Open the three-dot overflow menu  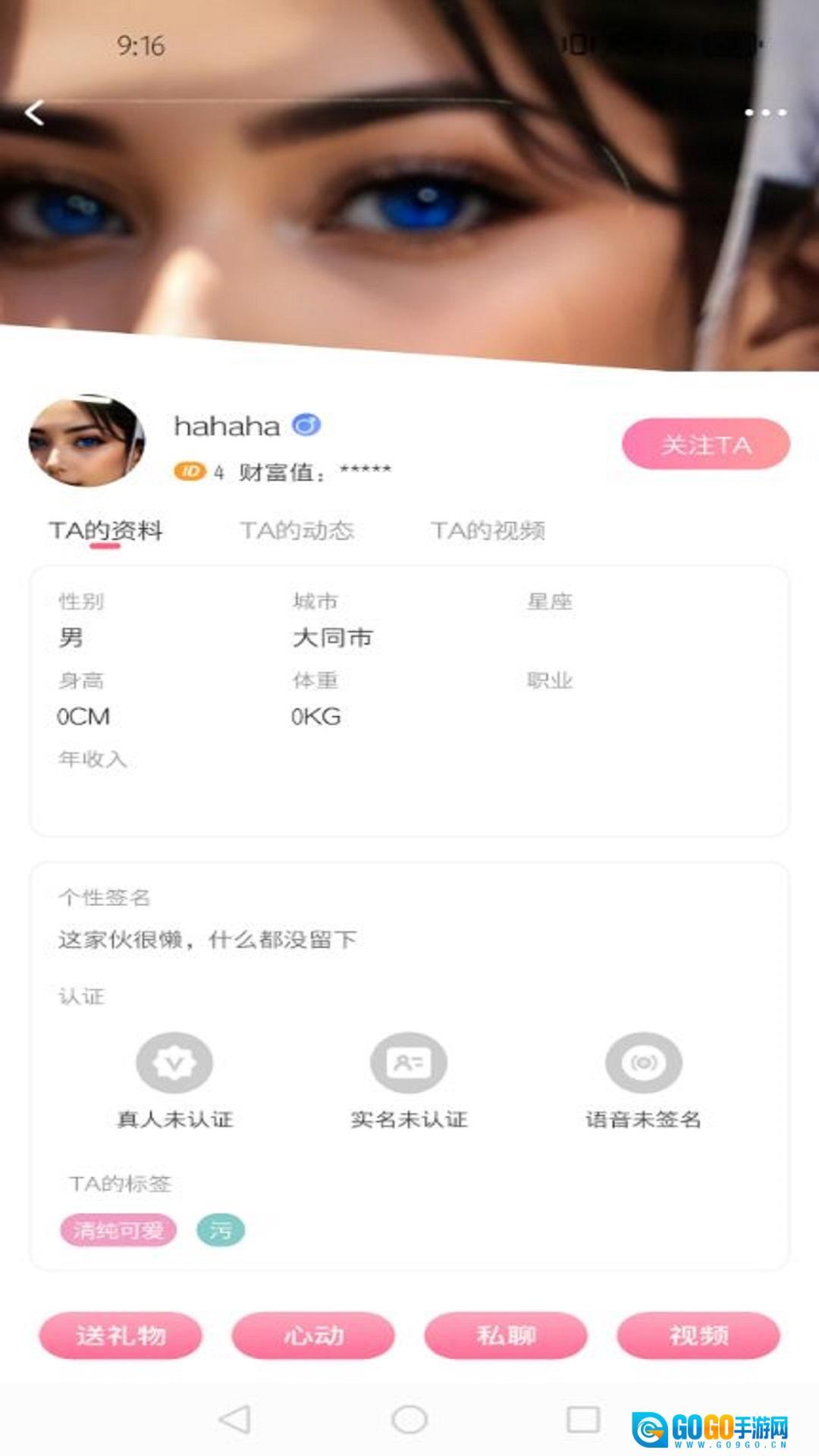pos(765,113)
